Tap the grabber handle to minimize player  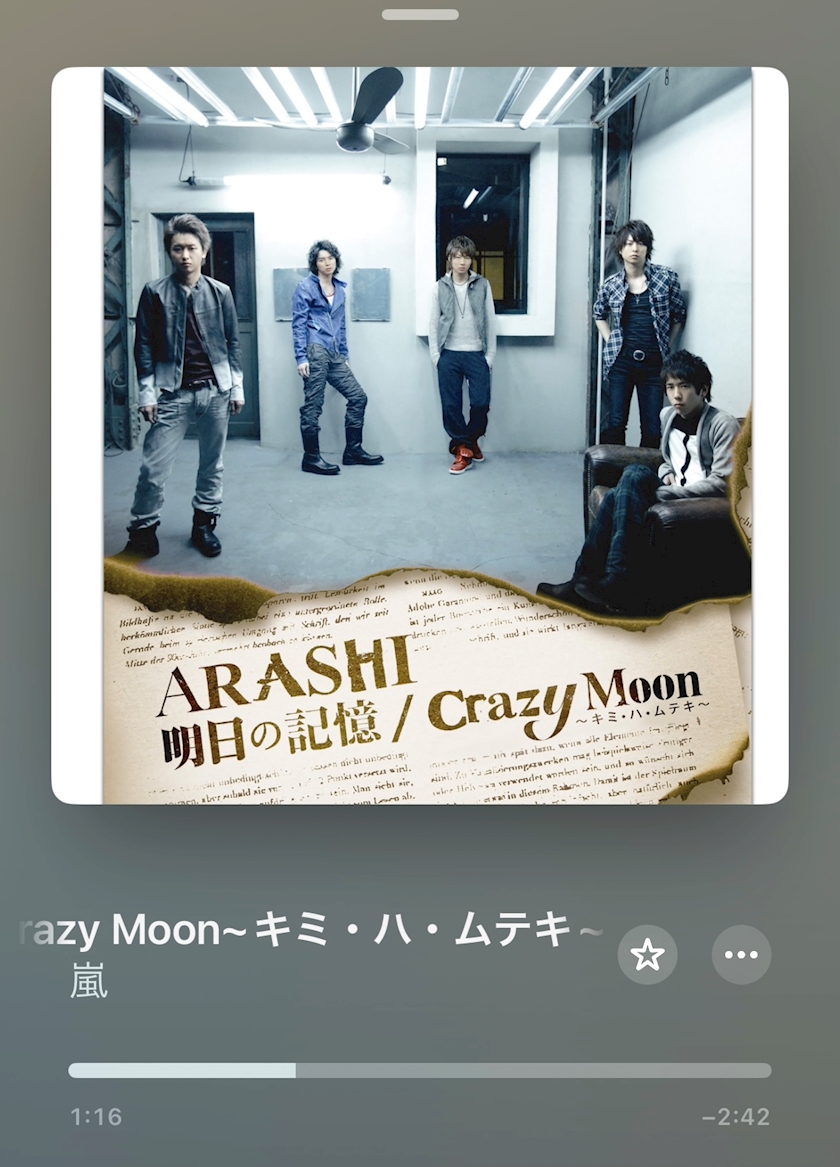420,15
